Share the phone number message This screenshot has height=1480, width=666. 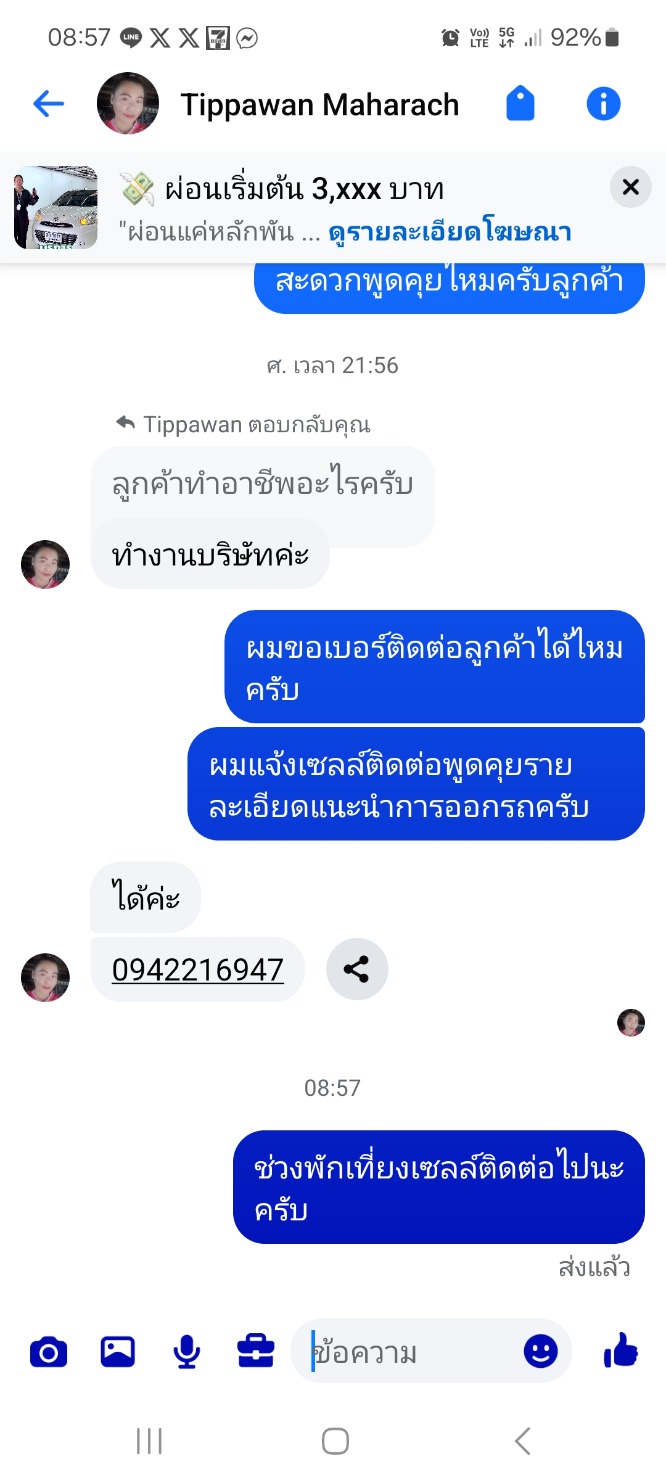(356, 969)
